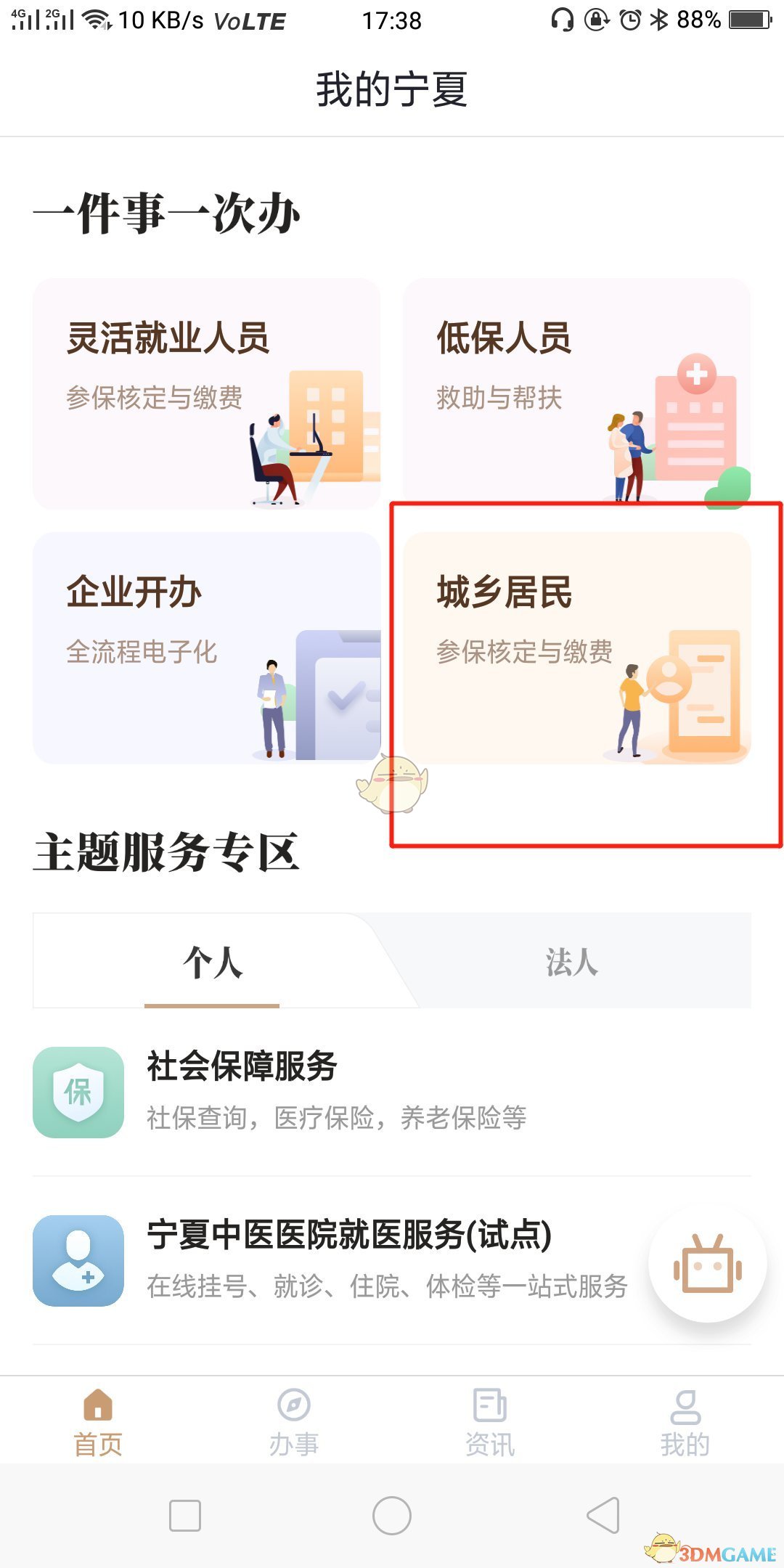Image resolution: width=784 pixels, height=1568 pixels.
Task: Switch to the 办事 tab
Action: click(294, 1423)
